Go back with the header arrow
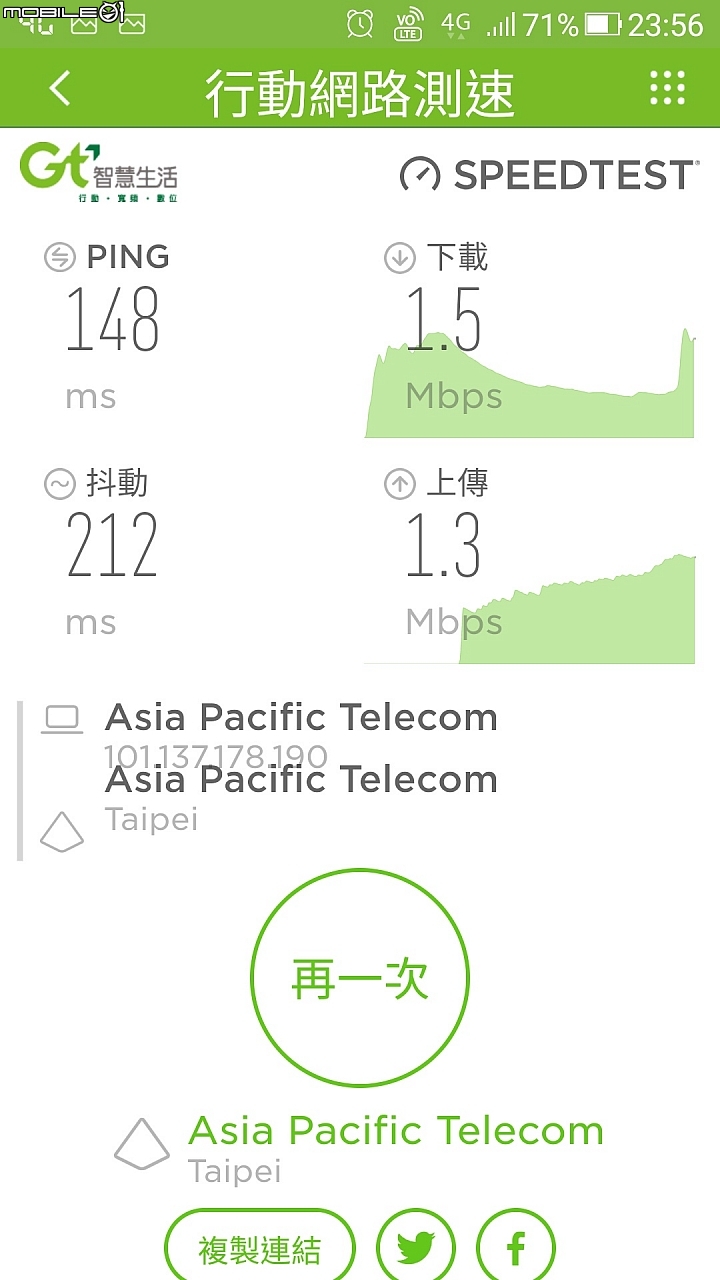Viewport: 720px width, 1280px height. [x=60, y=89]
